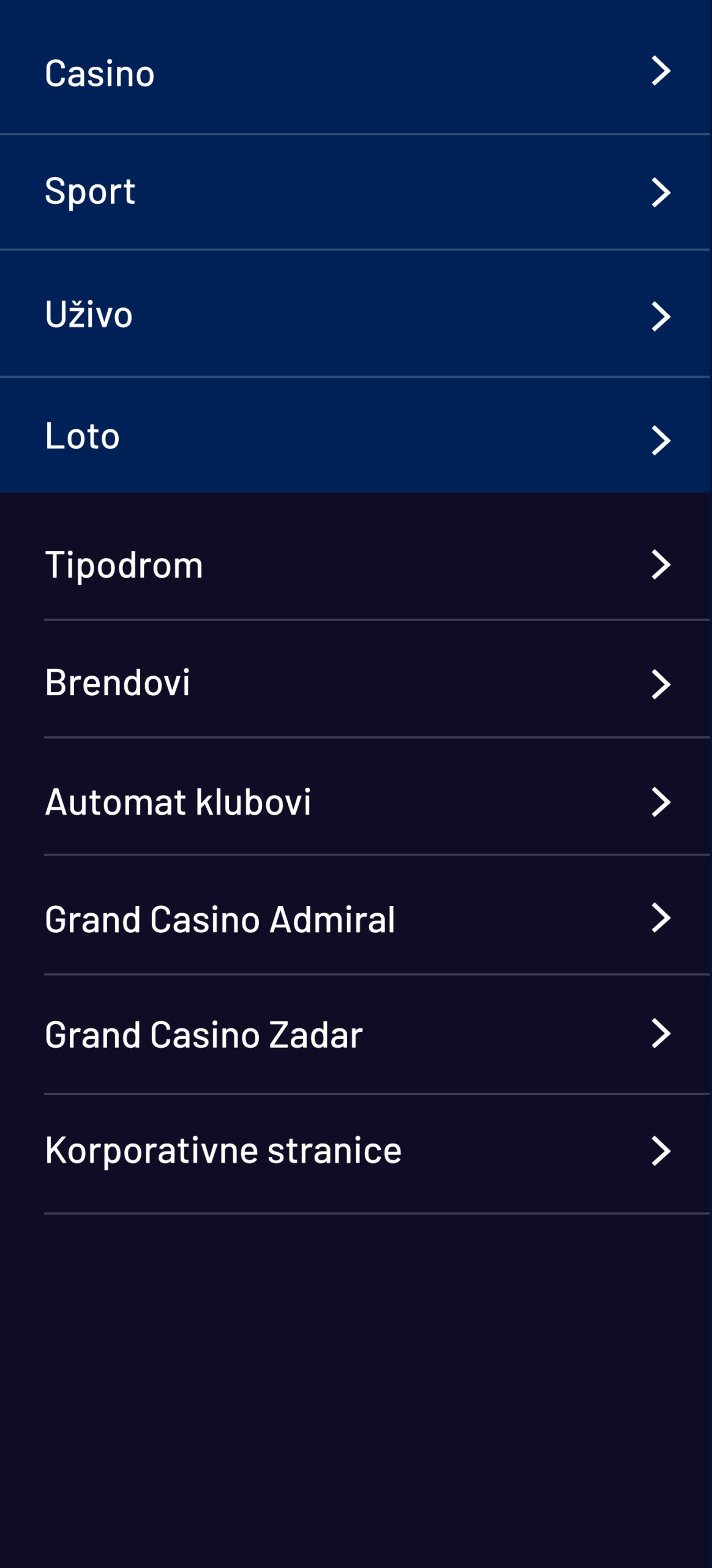Choose Grand Casino Admiral

click(355, 919)
